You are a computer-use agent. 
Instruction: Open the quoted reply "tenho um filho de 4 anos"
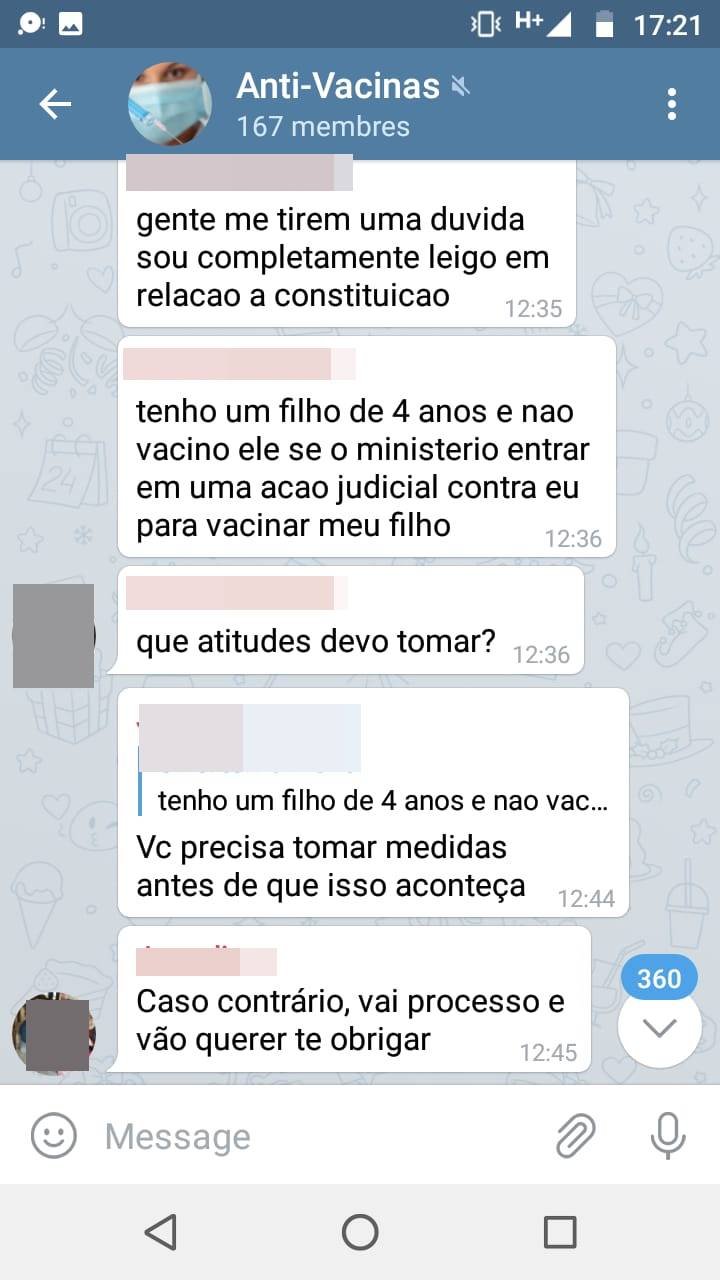[382, 800]
